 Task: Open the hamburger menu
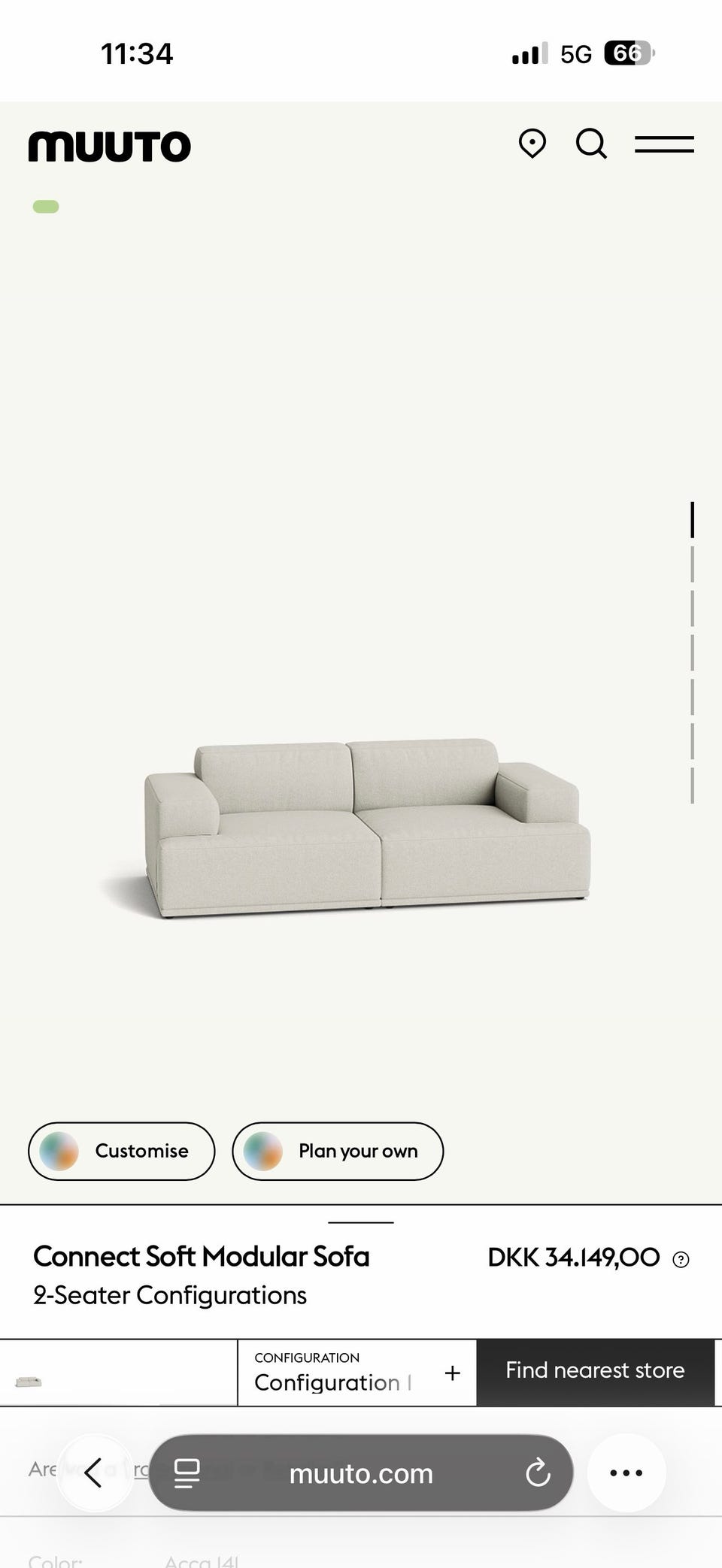pos(664,144)
